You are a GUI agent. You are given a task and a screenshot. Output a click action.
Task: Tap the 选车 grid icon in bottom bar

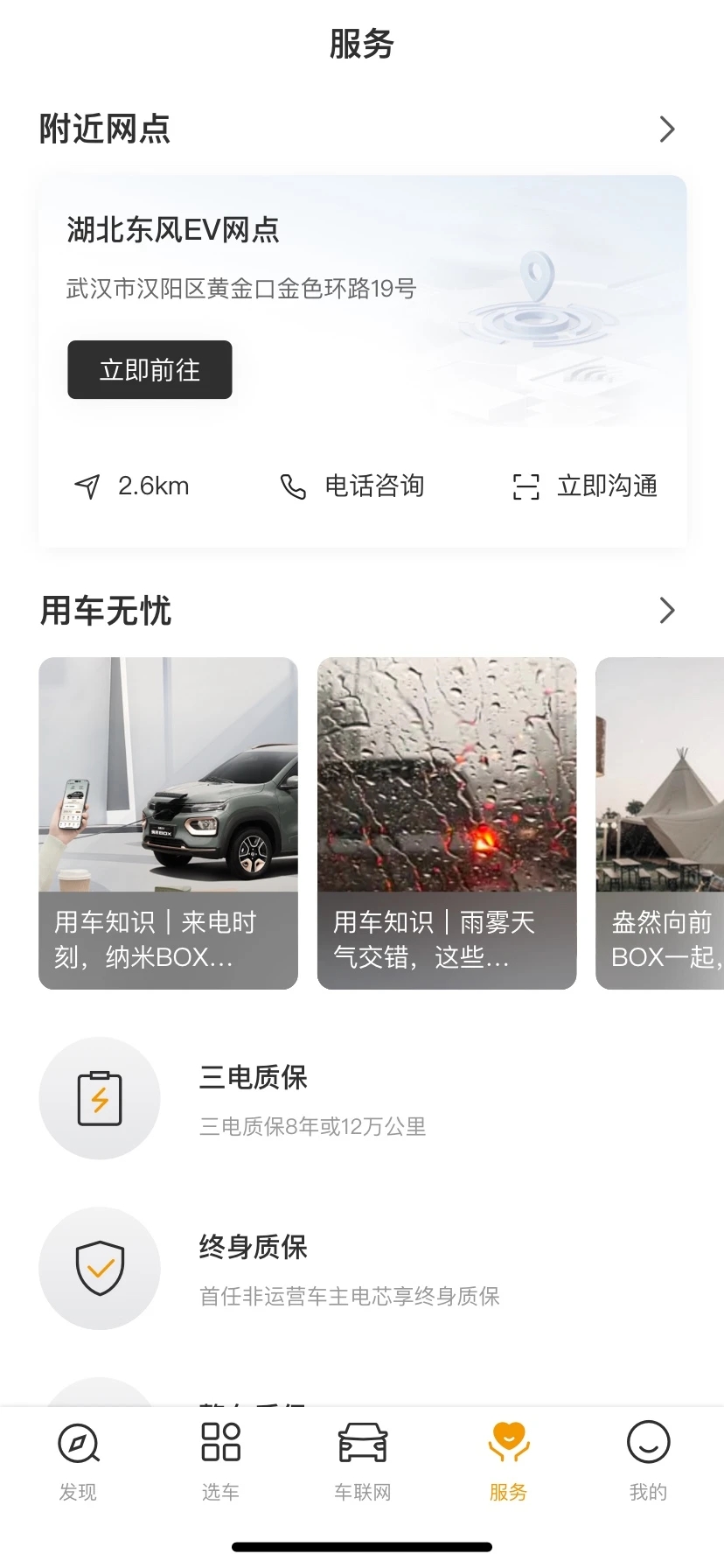coord(220,1444)
